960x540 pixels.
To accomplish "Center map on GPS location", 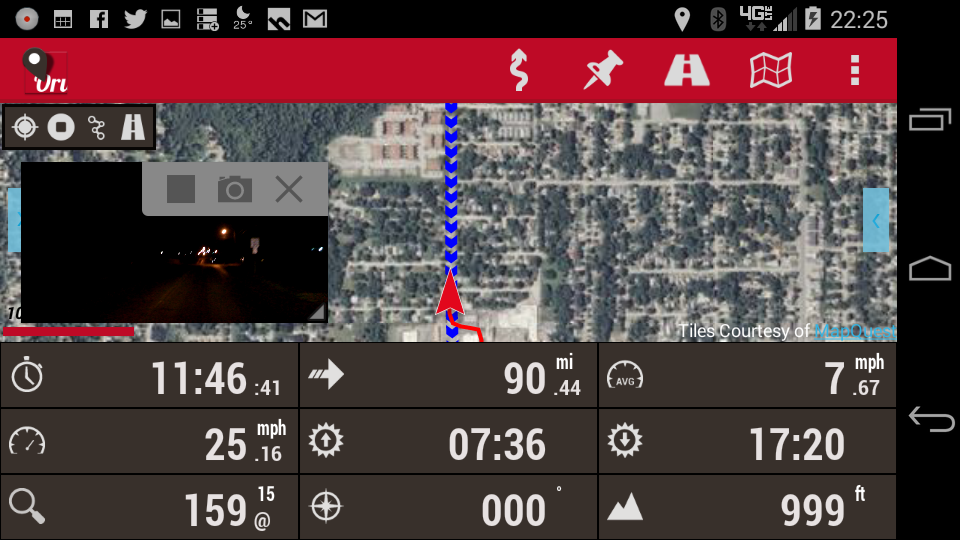I will click(25, 127).
